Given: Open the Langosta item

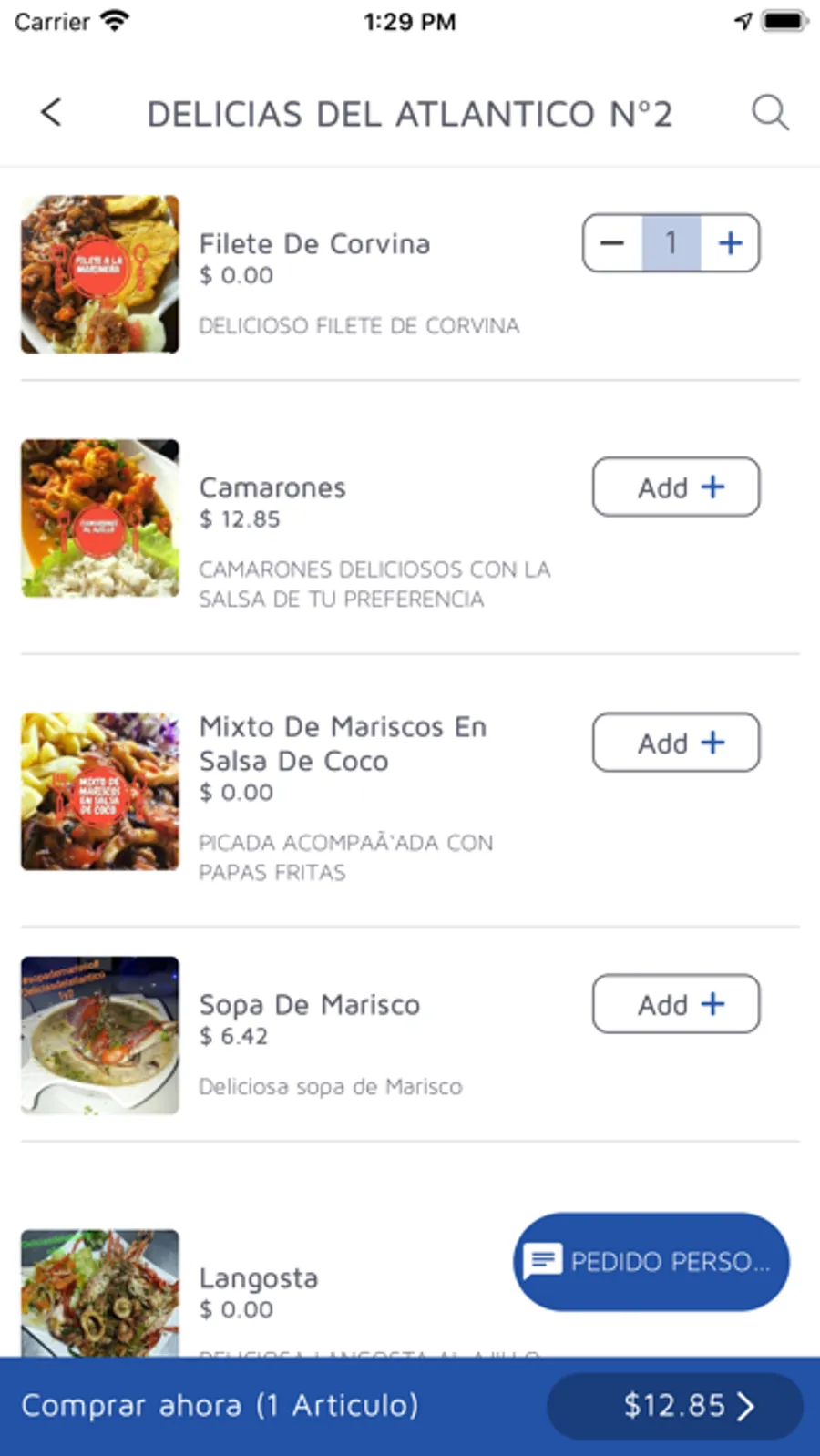Looking at the screenshot, I should pos(259,1279).
